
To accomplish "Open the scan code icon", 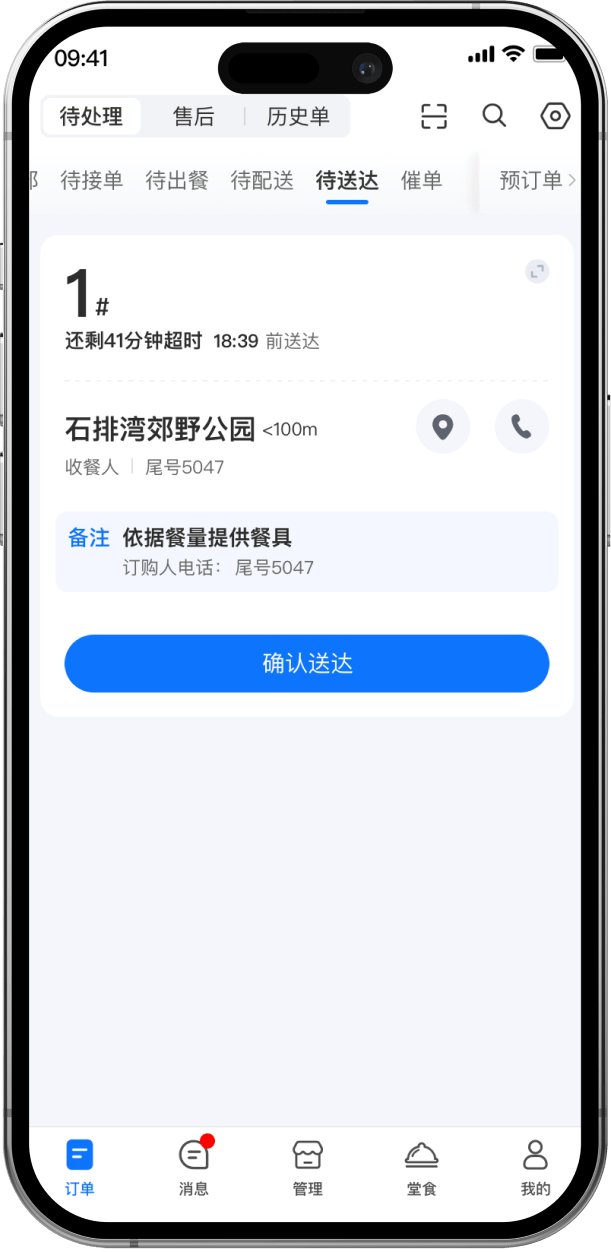I will (x=434, y=116).
